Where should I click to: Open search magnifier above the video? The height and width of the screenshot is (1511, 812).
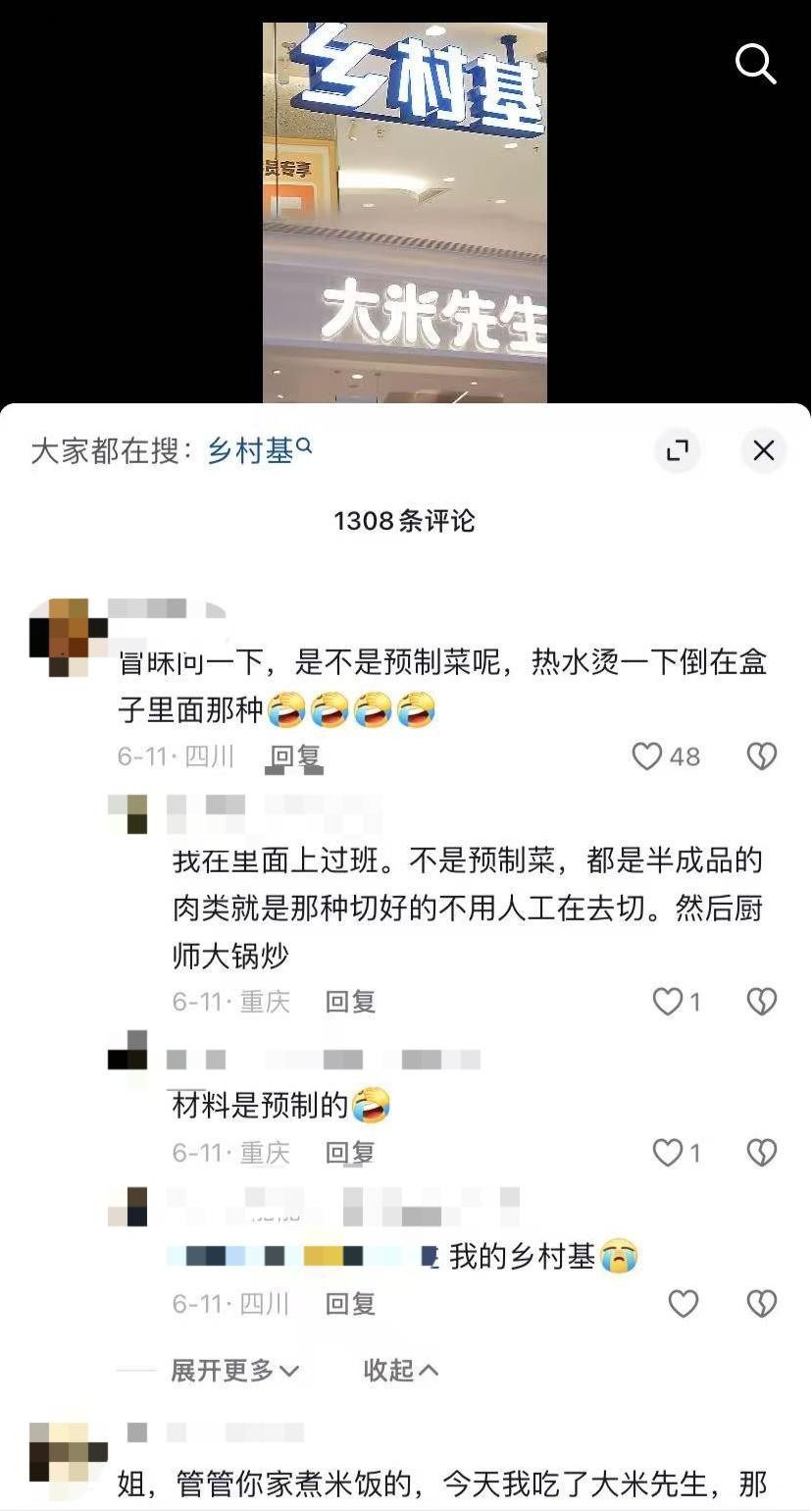coord(755,65)
